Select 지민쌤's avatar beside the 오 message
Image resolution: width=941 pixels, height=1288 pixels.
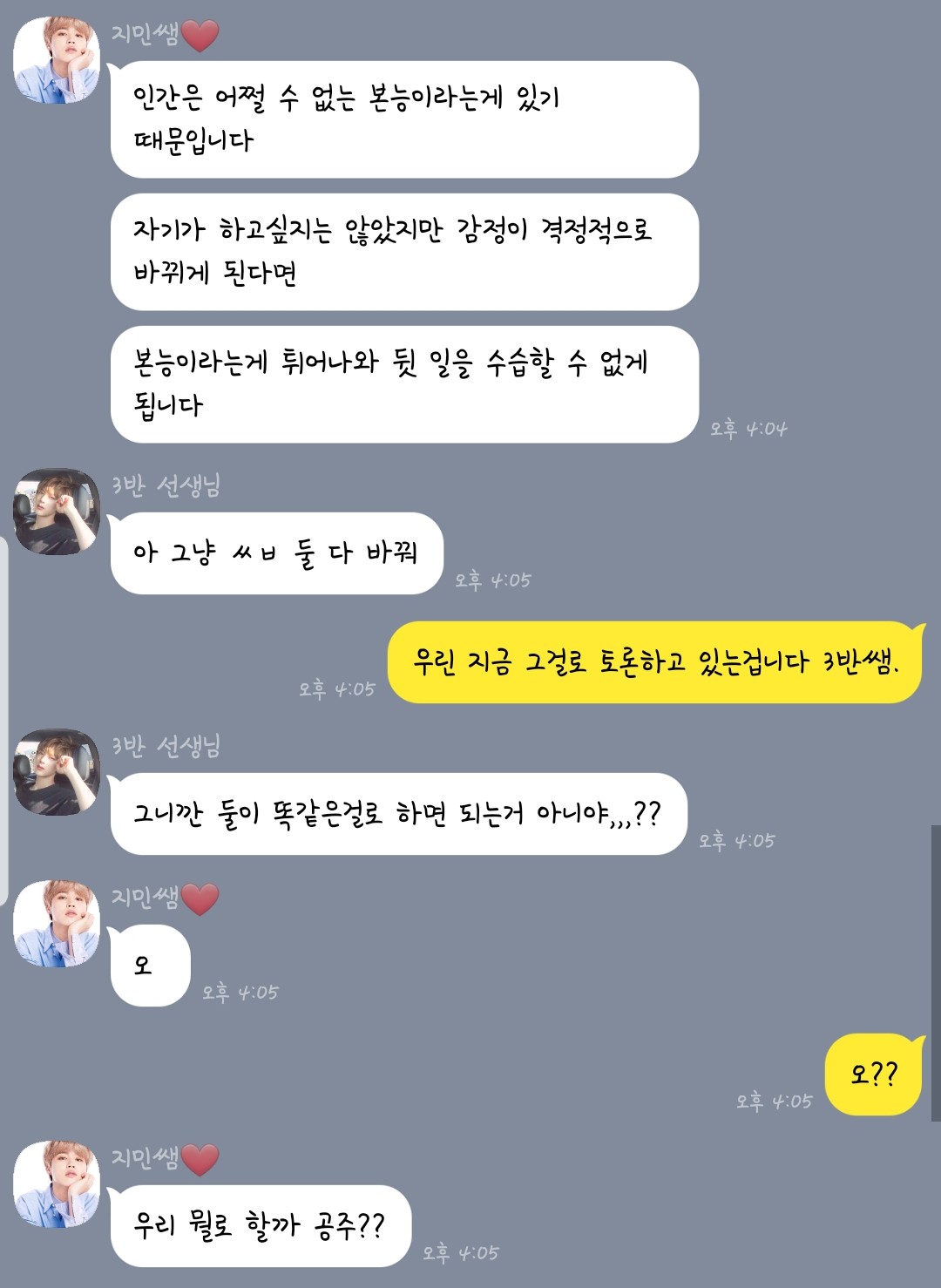click(x=54, y=924)
